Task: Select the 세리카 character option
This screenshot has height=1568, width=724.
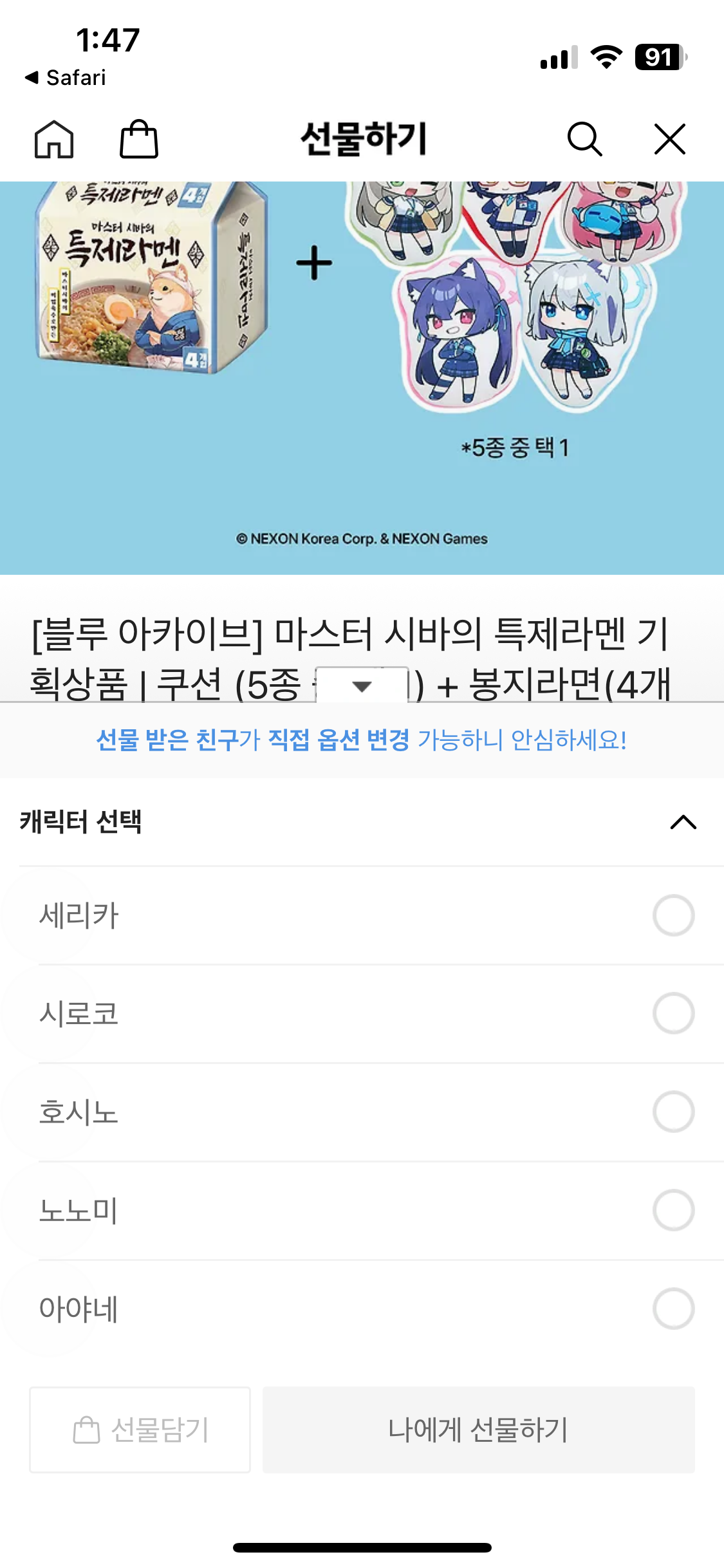Action: pos(673,915)
